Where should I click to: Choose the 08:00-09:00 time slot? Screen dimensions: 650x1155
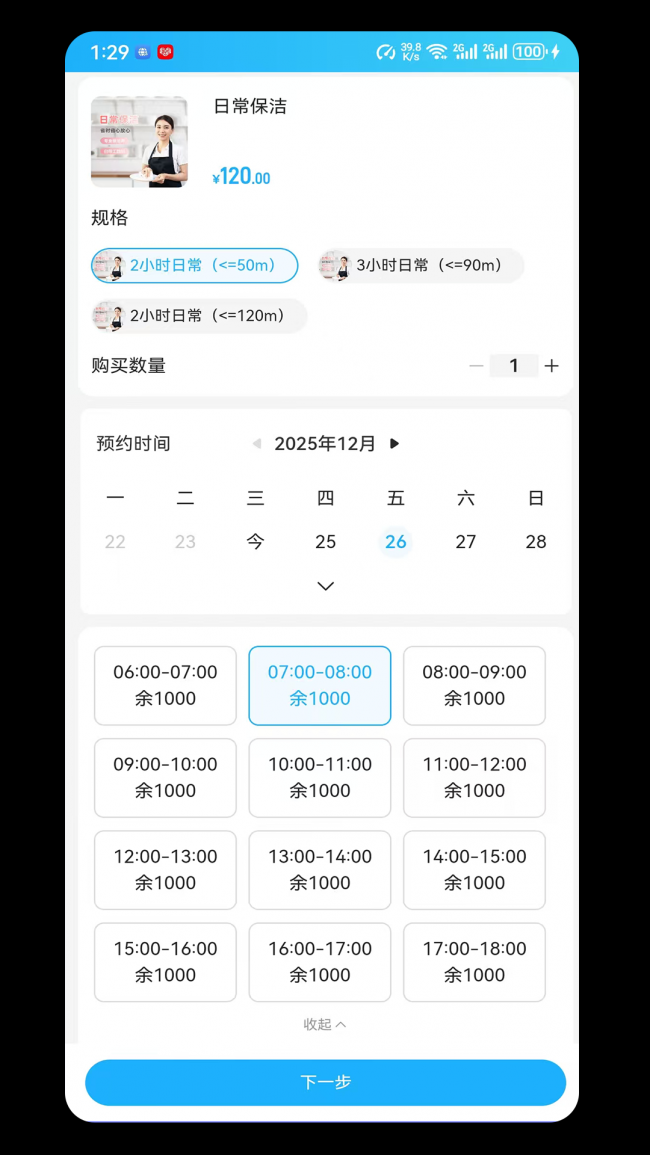coord(474,685)
